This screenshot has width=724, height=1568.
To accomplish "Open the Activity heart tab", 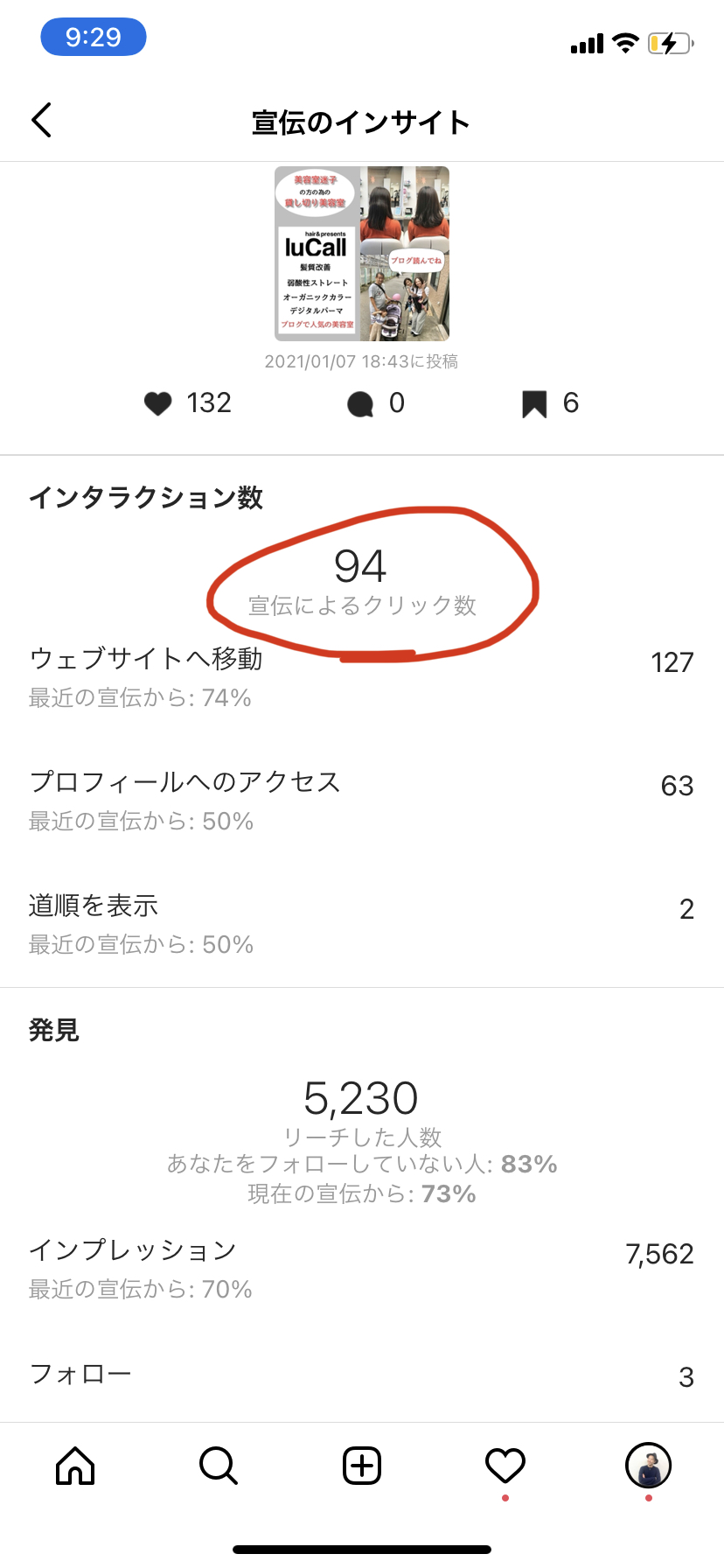I will tap(505, 1466).
